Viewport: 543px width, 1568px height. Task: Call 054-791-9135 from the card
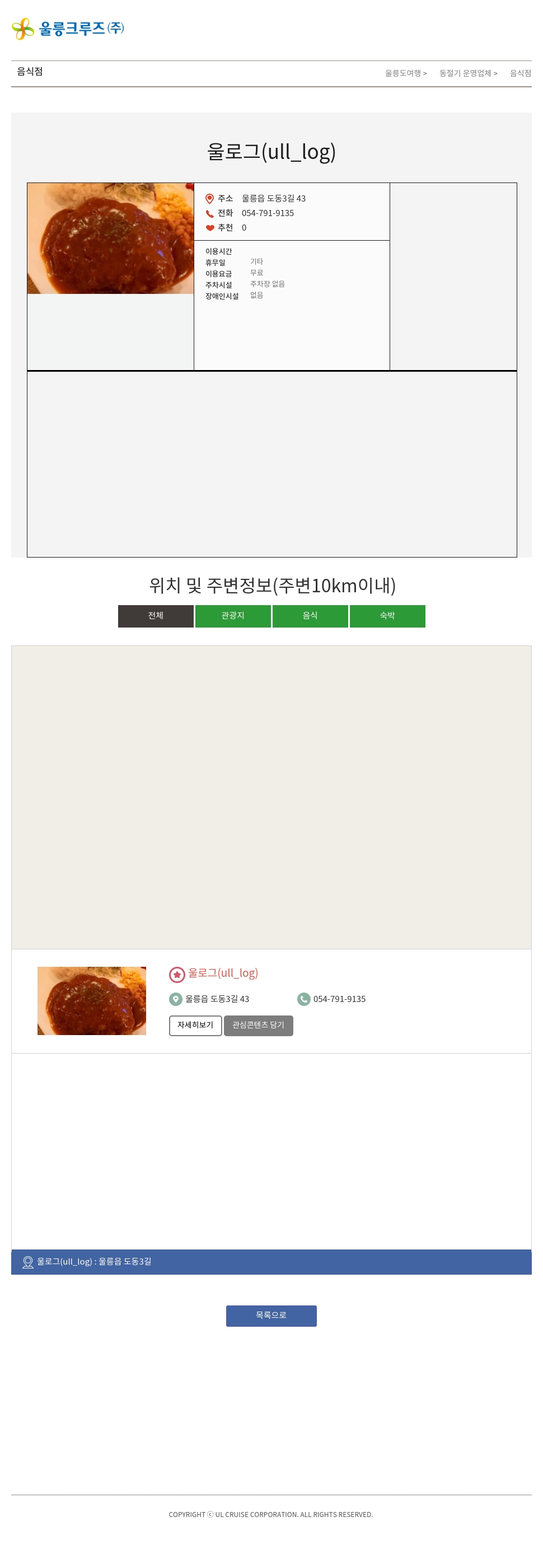click(x=339, y=999)
